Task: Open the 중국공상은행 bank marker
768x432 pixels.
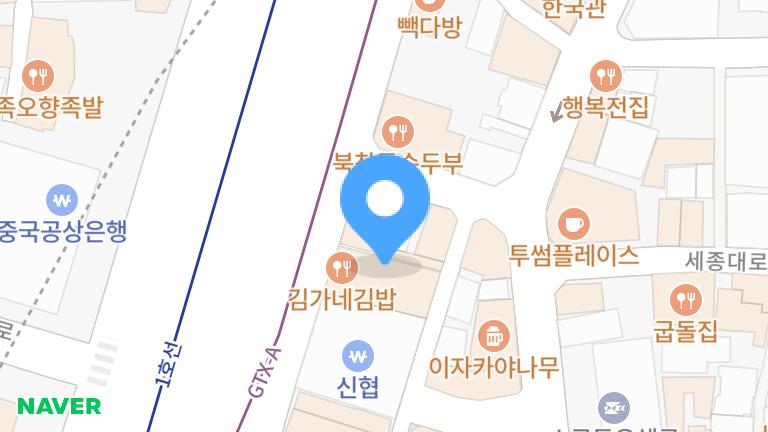Action: tap(64, 198)
